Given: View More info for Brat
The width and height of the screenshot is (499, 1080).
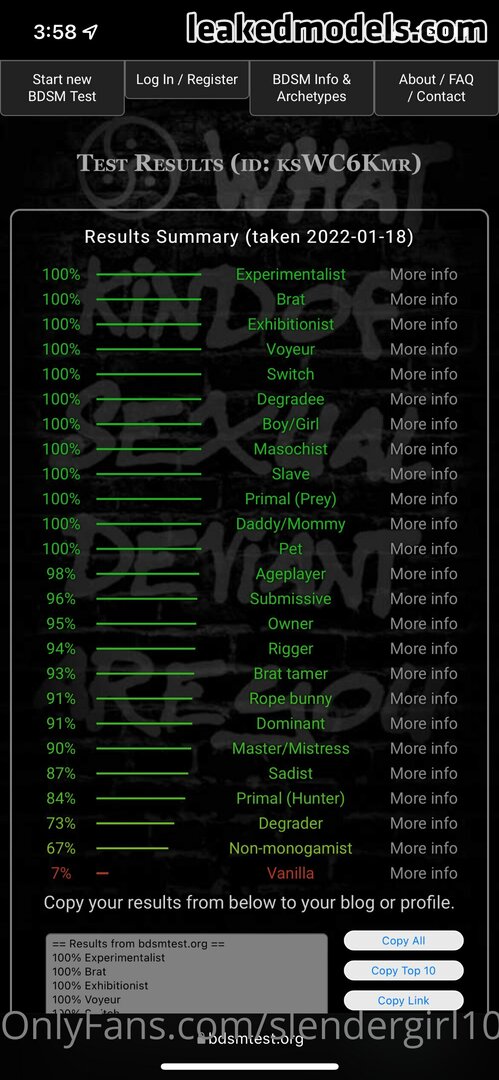Looking at the screenshot, I should pos(423,299).
